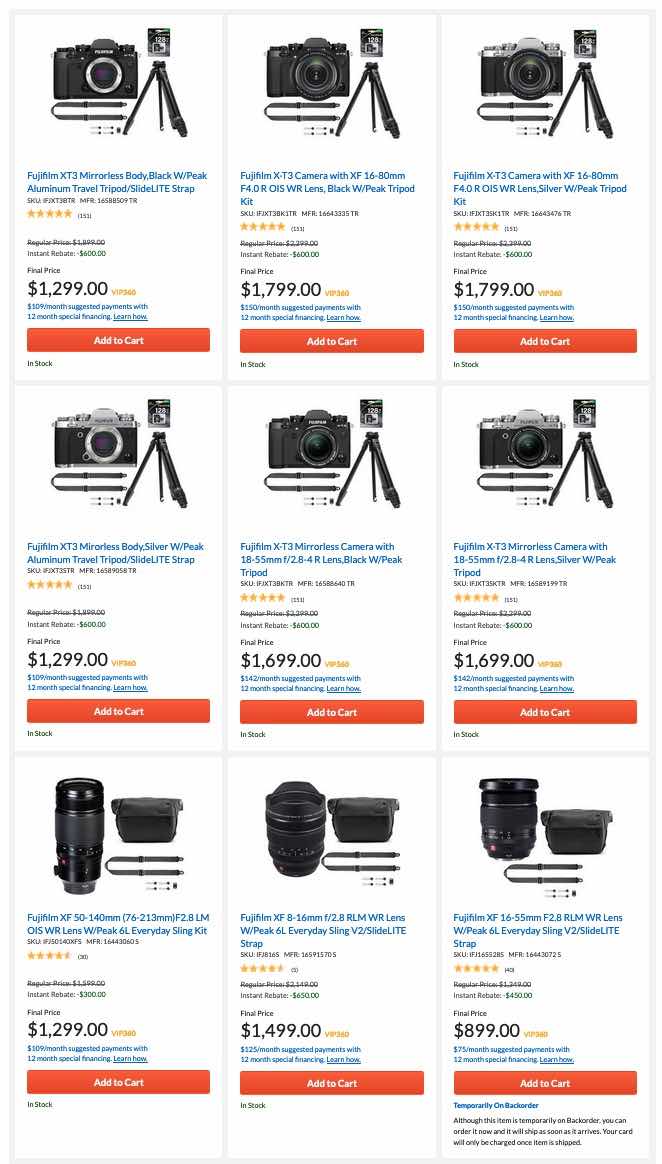
Task: Tap Learn how under XT3 Black Body financing
Action: [130, 316]
